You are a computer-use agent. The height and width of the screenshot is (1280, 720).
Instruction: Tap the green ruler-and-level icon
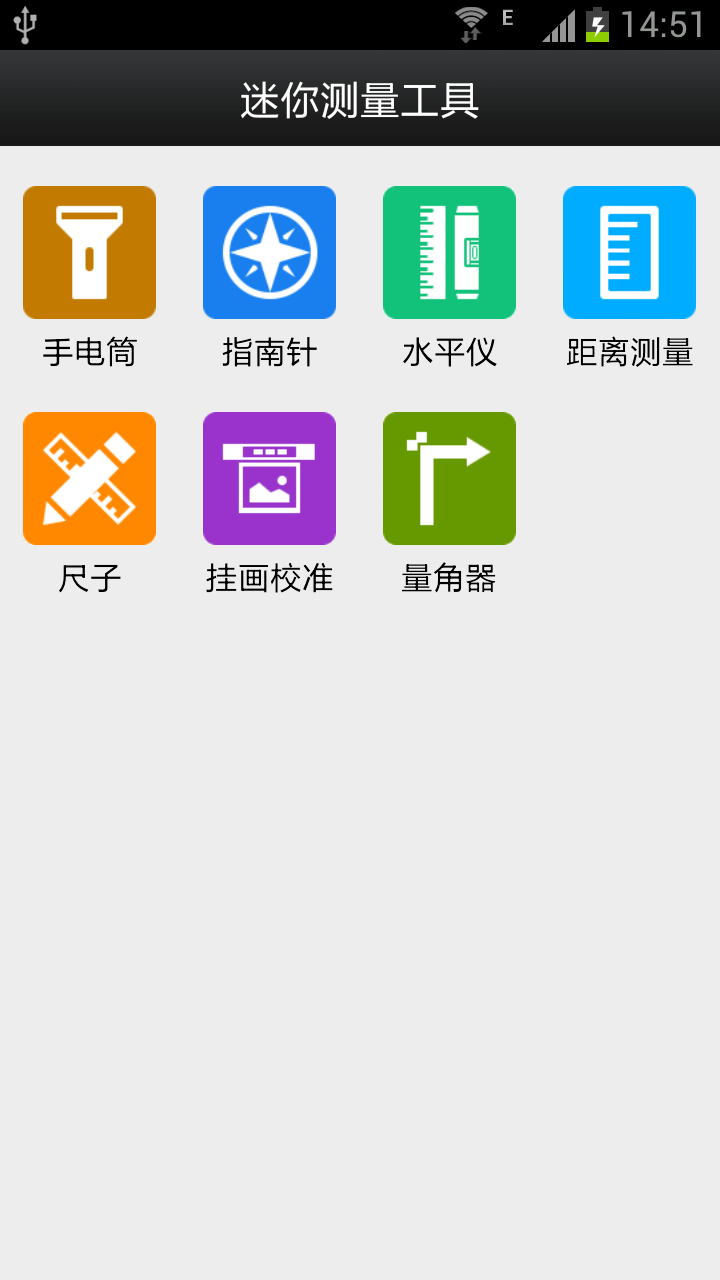point(449,251)
